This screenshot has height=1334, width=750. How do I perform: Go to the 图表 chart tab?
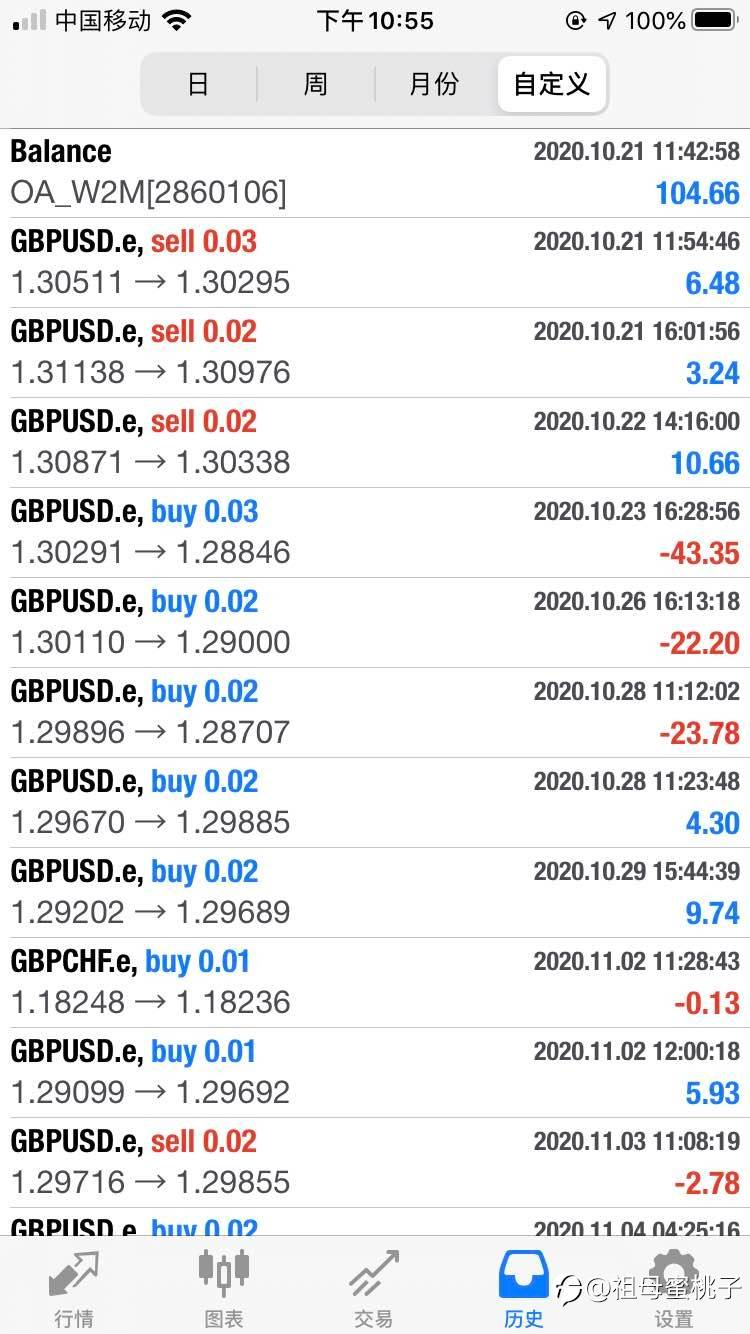(224, 1288)
